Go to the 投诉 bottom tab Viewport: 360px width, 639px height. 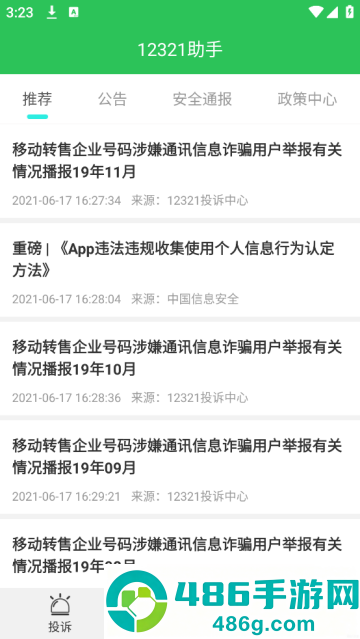[x=60, y=614]
